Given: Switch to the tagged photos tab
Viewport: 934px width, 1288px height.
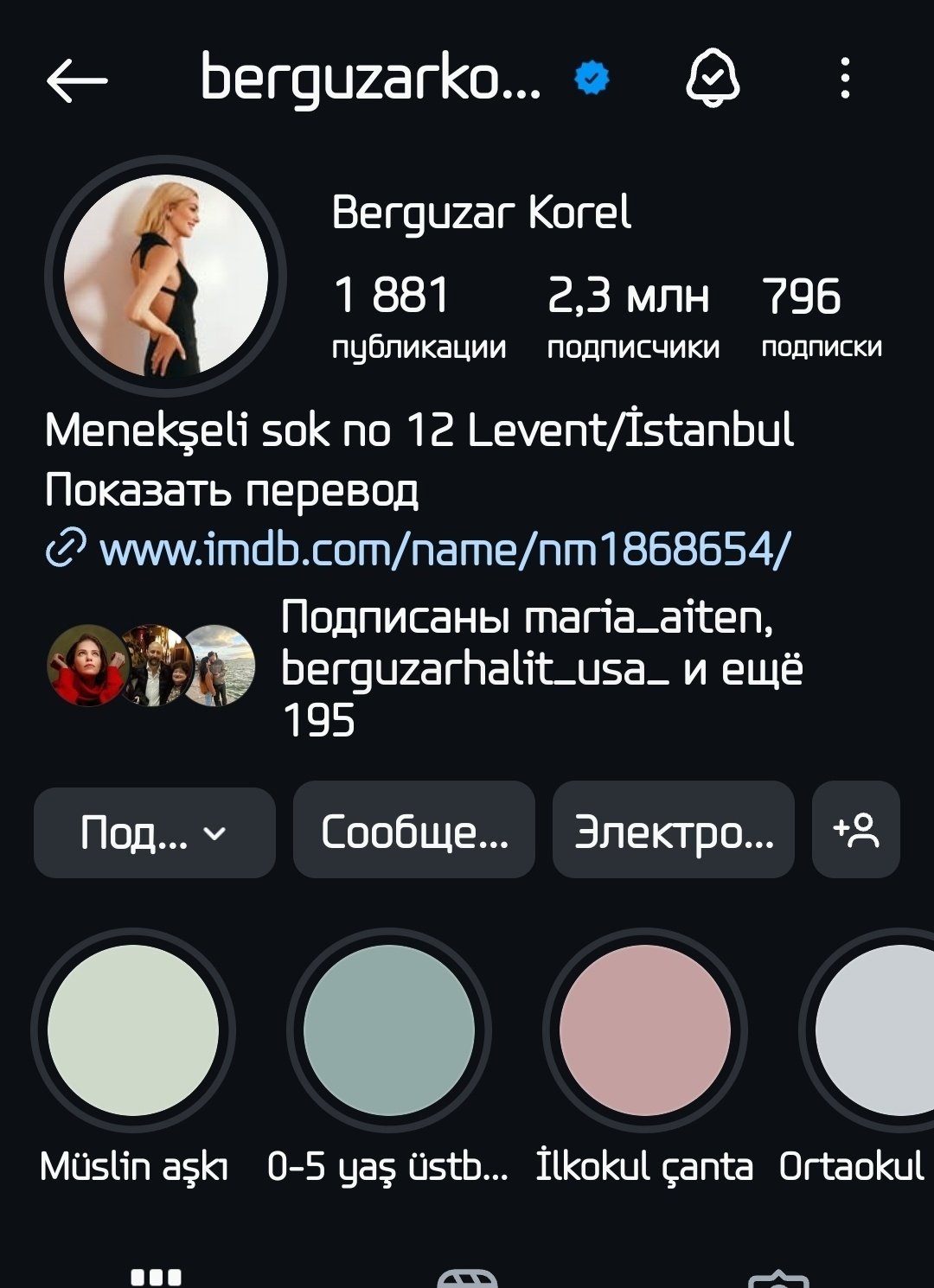Looking at the screenshot, I should (777, 1278).
